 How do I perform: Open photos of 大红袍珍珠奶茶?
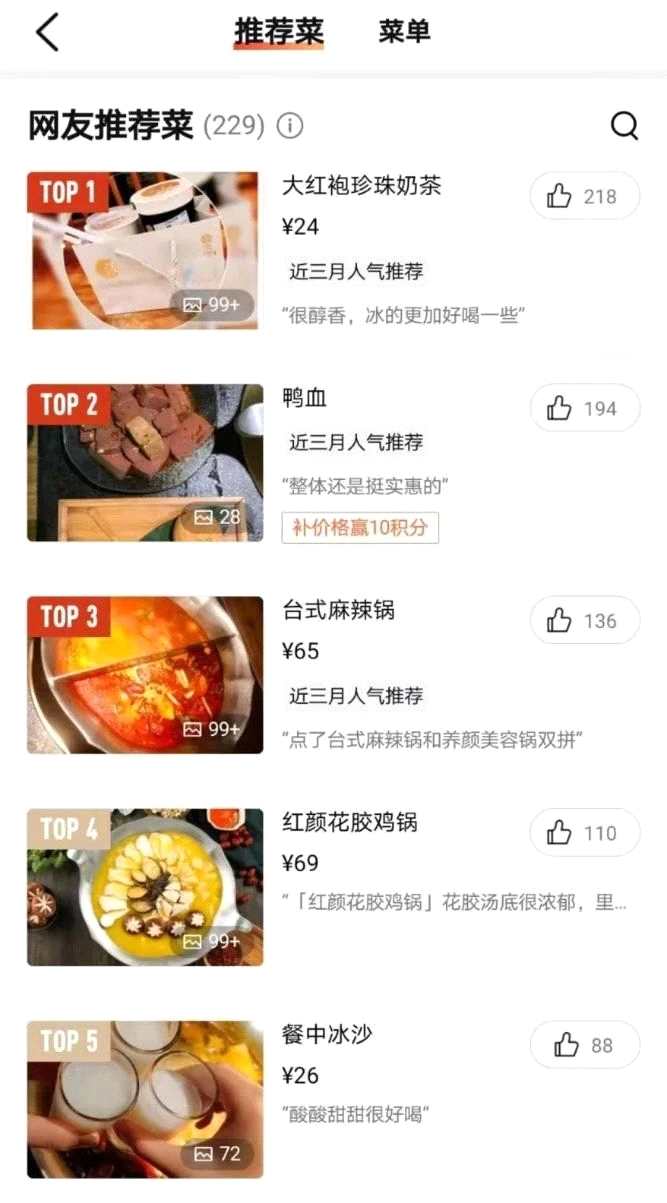click(145, 251)
